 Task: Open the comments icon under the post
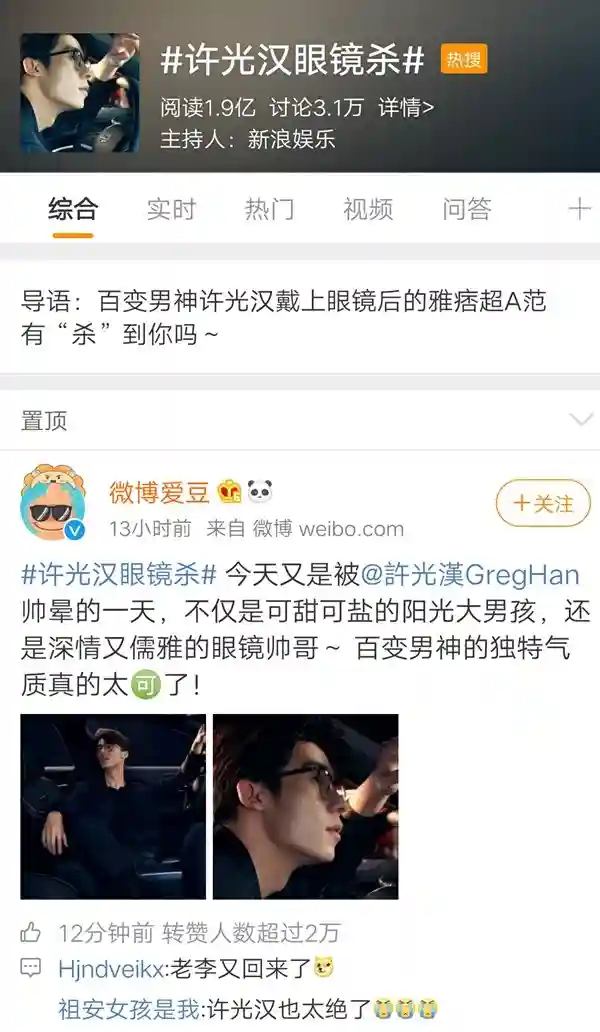pos(32,968)
